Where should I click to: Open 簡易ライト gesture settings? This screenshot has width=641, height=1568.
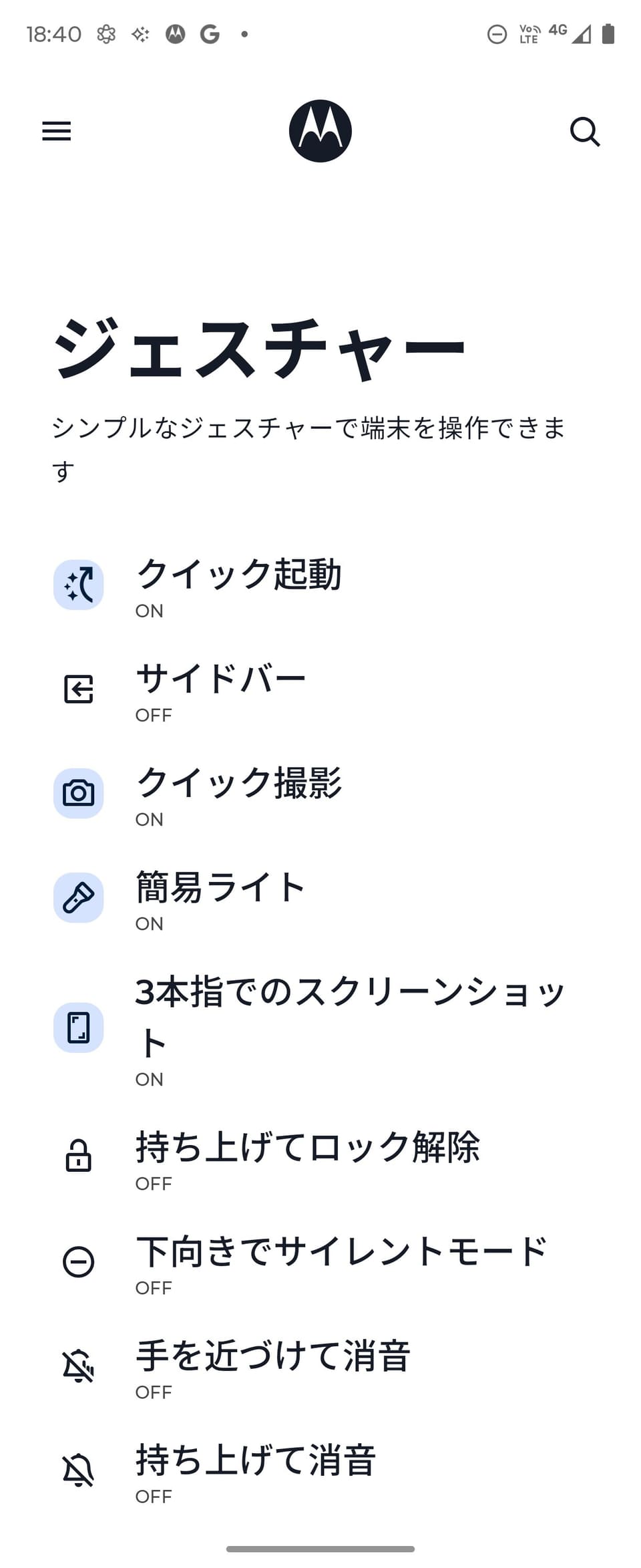tap(220, 898)
